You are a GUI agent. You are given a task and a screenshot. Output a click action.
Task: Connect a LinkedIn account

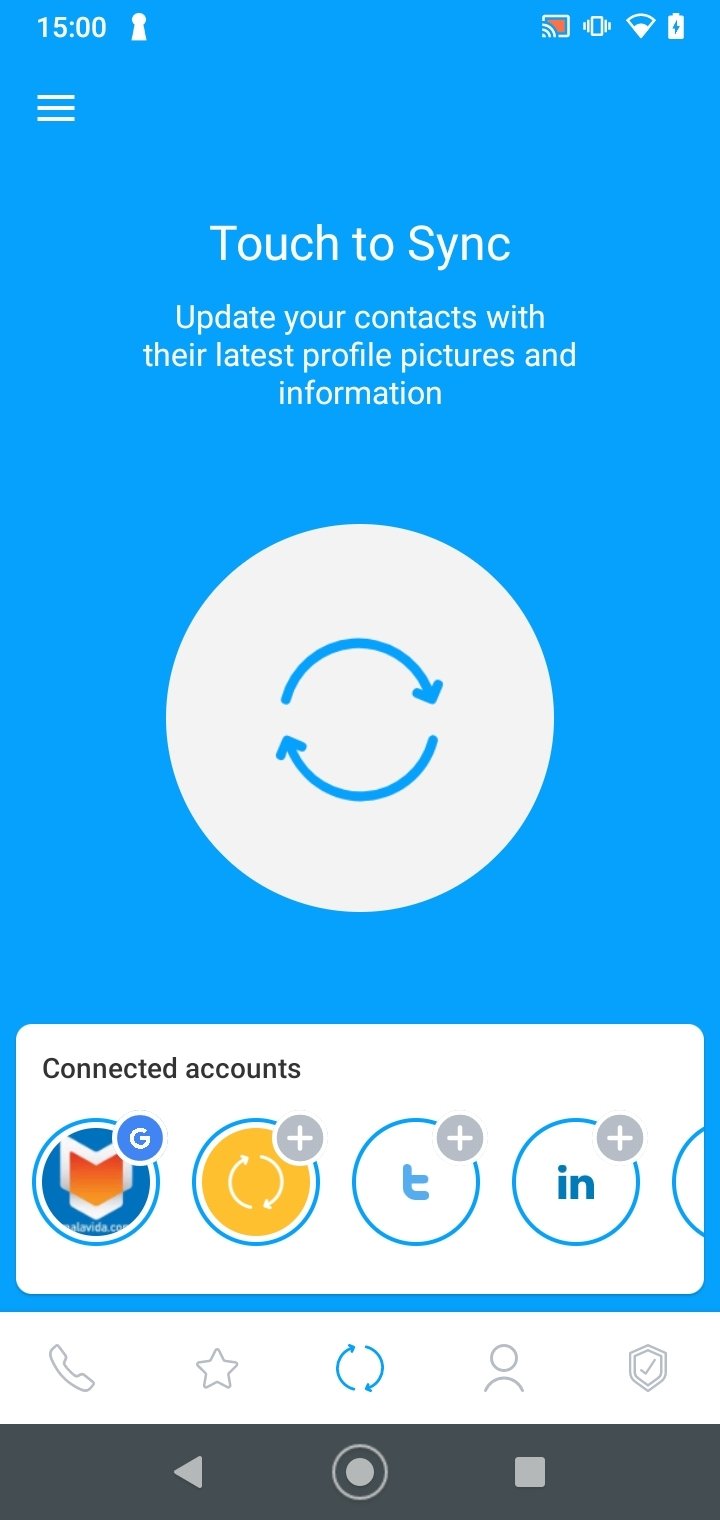576,1181
